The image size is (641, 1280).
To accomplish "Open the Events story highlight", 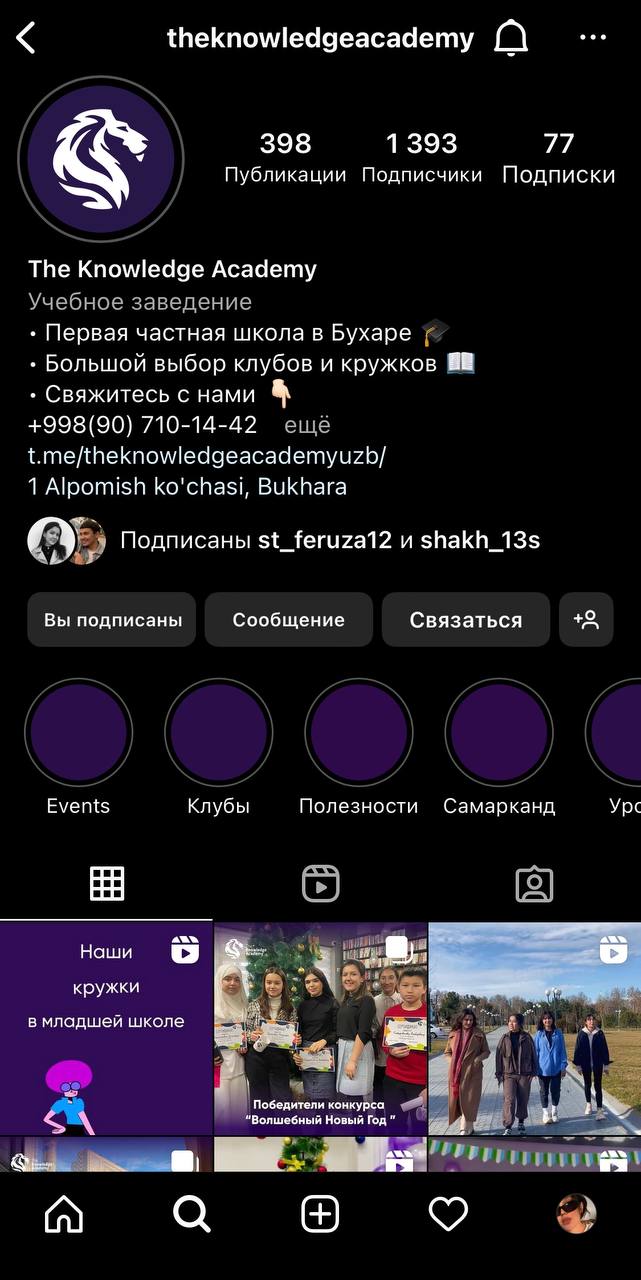I will pos(78,733).
